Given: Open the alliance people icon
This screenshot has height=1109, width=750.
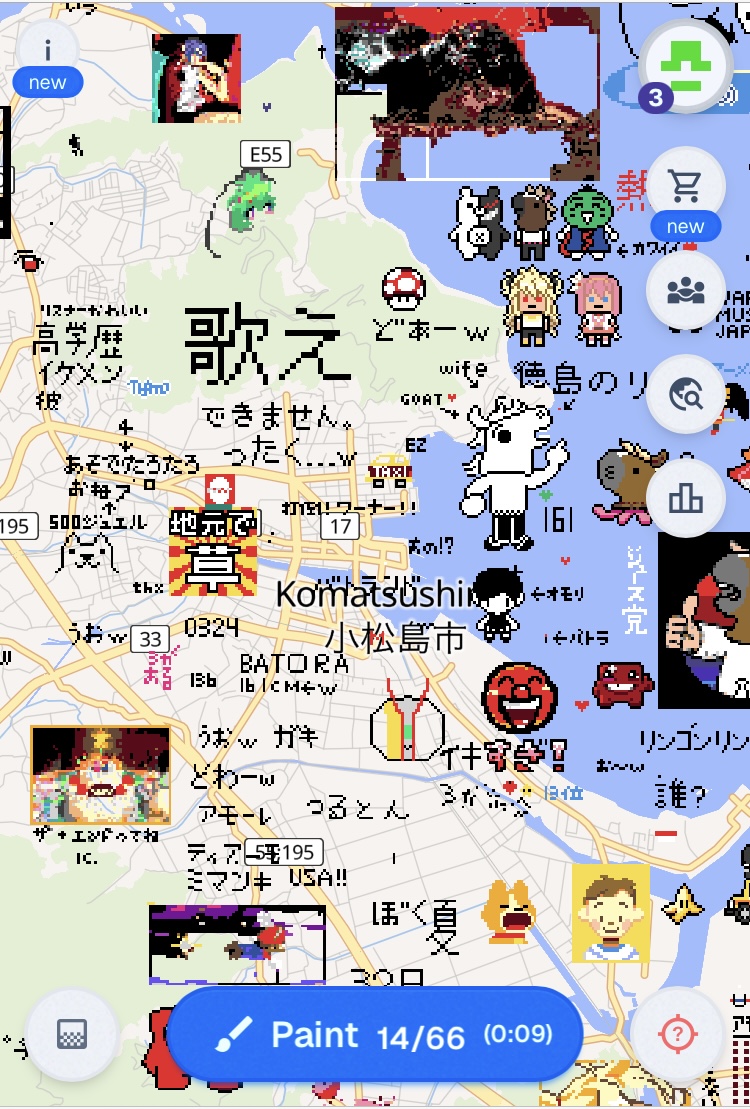Looking at the screenshot, I should click(685, 290).
